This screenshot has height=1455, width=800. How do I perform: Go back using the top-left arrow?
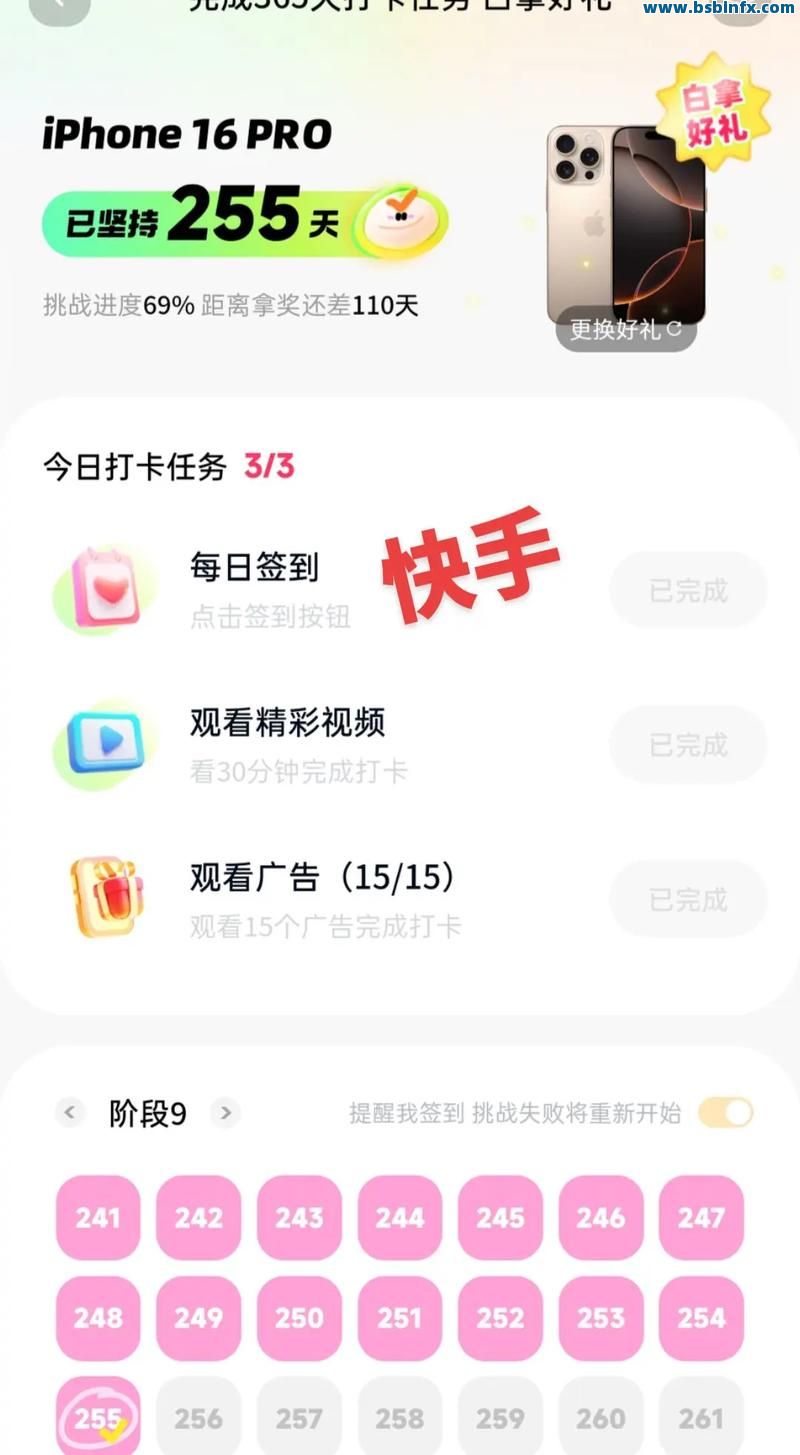pos(58,6)
